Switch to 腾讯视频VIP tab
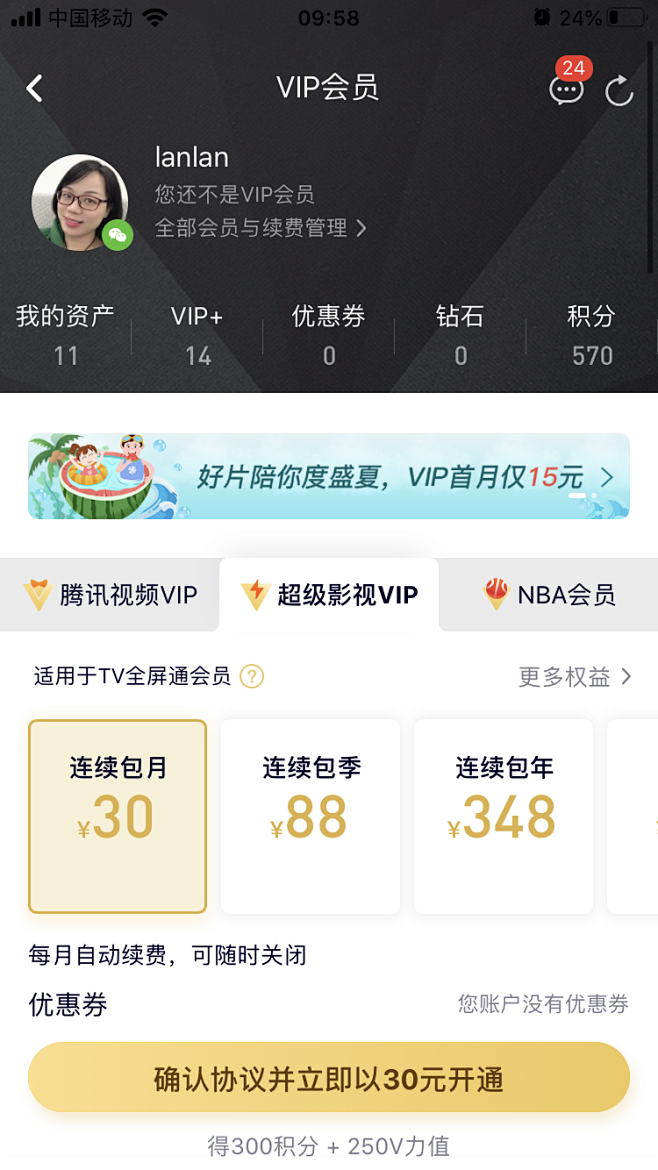This screenshot has height=1170, width=658. [110, 596]
